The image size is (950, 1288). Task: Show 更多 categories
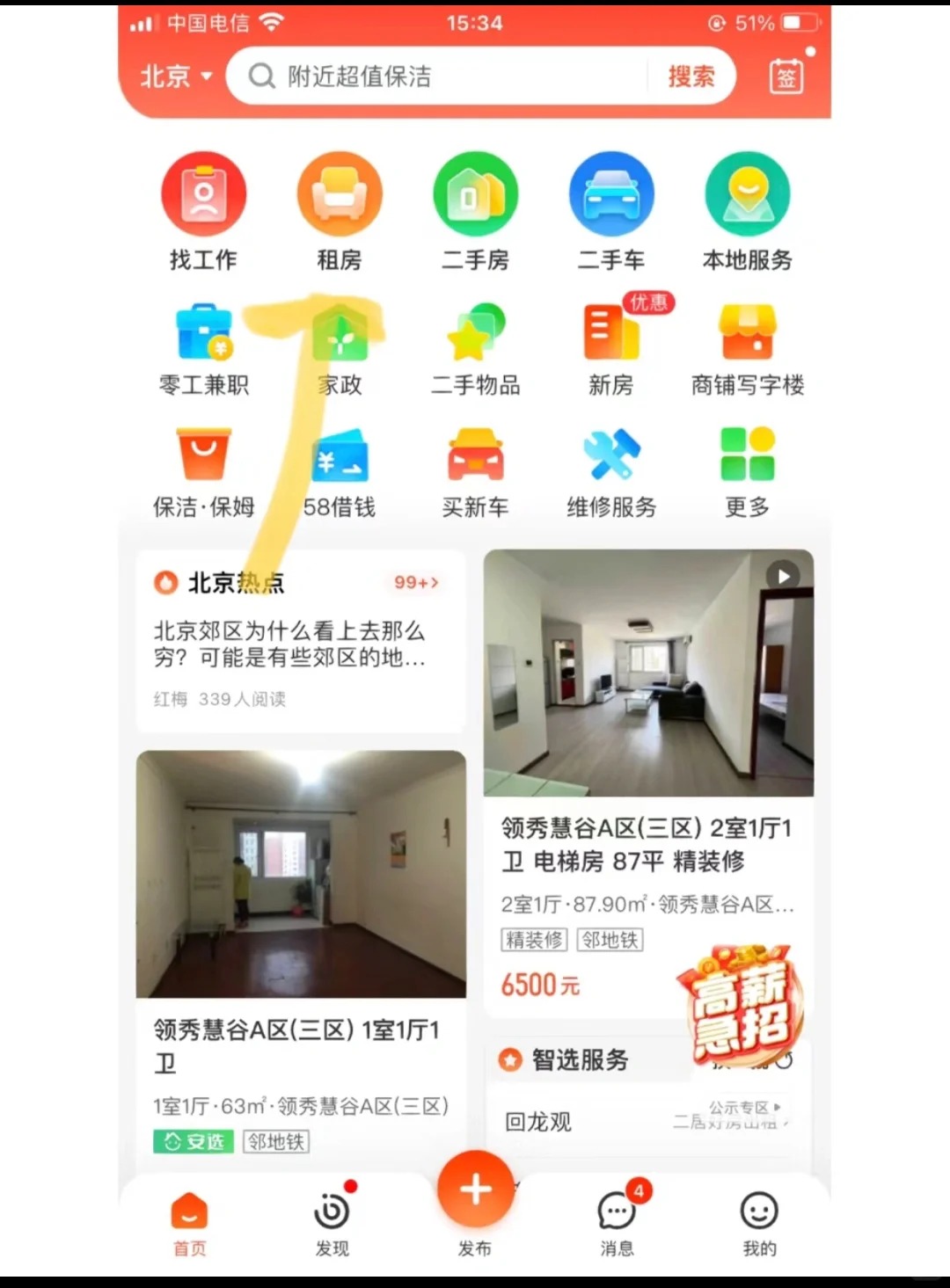747,472
